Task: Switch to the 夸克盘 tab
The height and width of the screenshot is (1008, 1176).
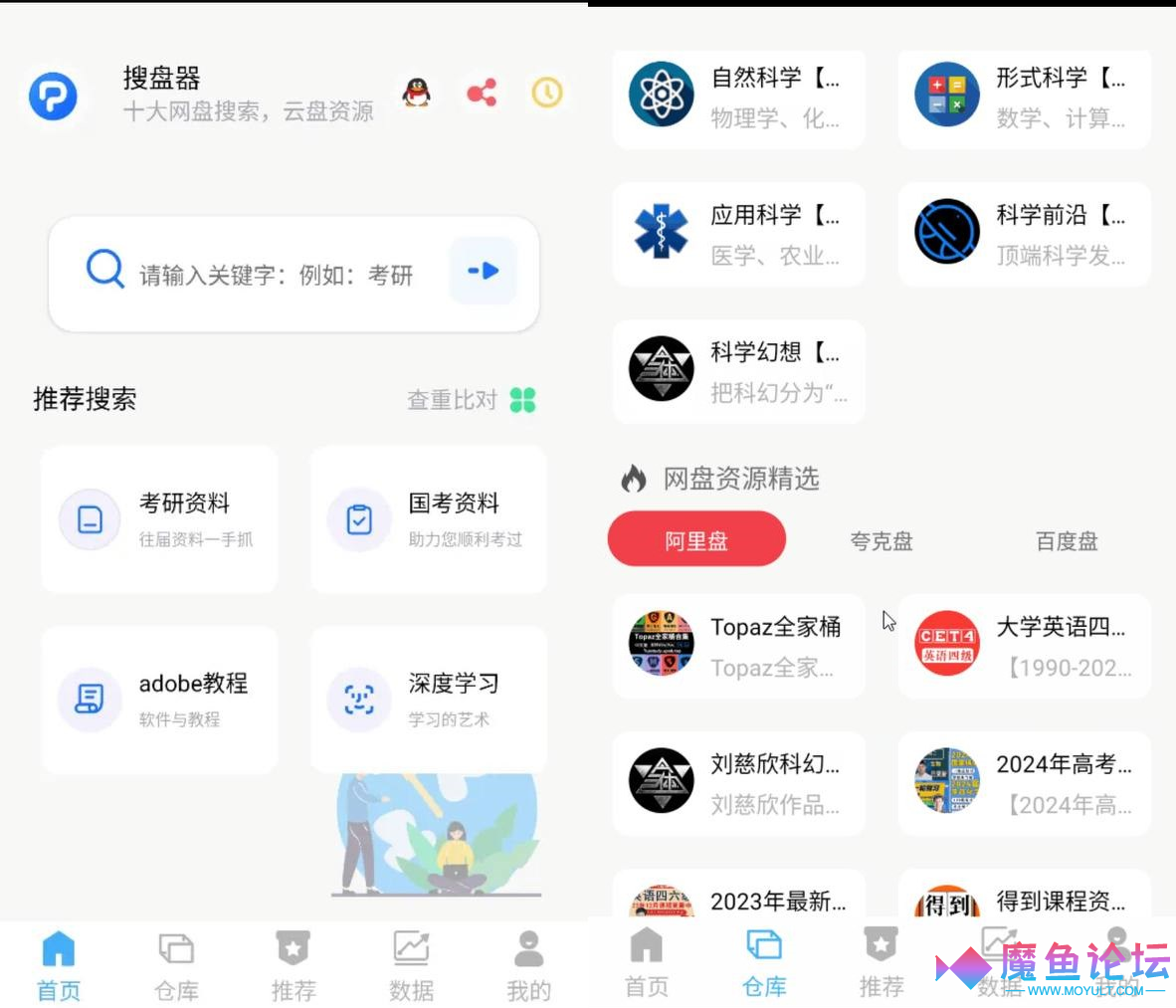Action: tap(882, 541)
